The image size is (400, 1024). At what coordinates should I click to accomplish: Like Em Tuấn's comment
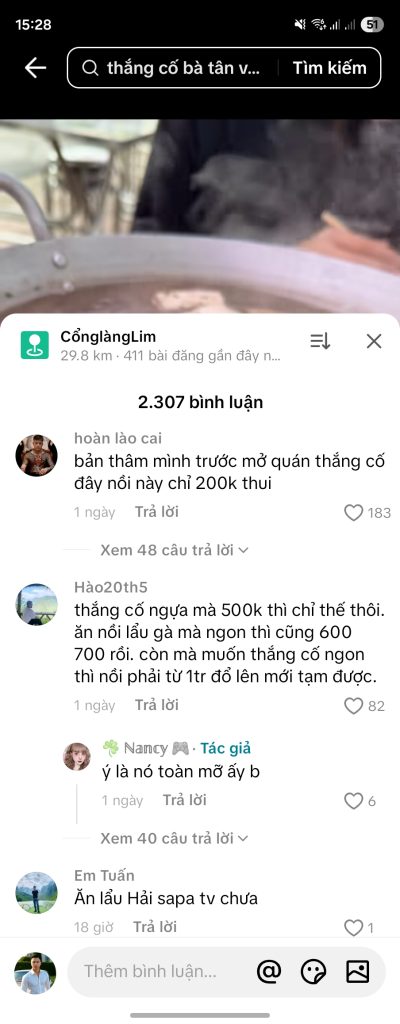pyautogui.click(x=354, y=927)
